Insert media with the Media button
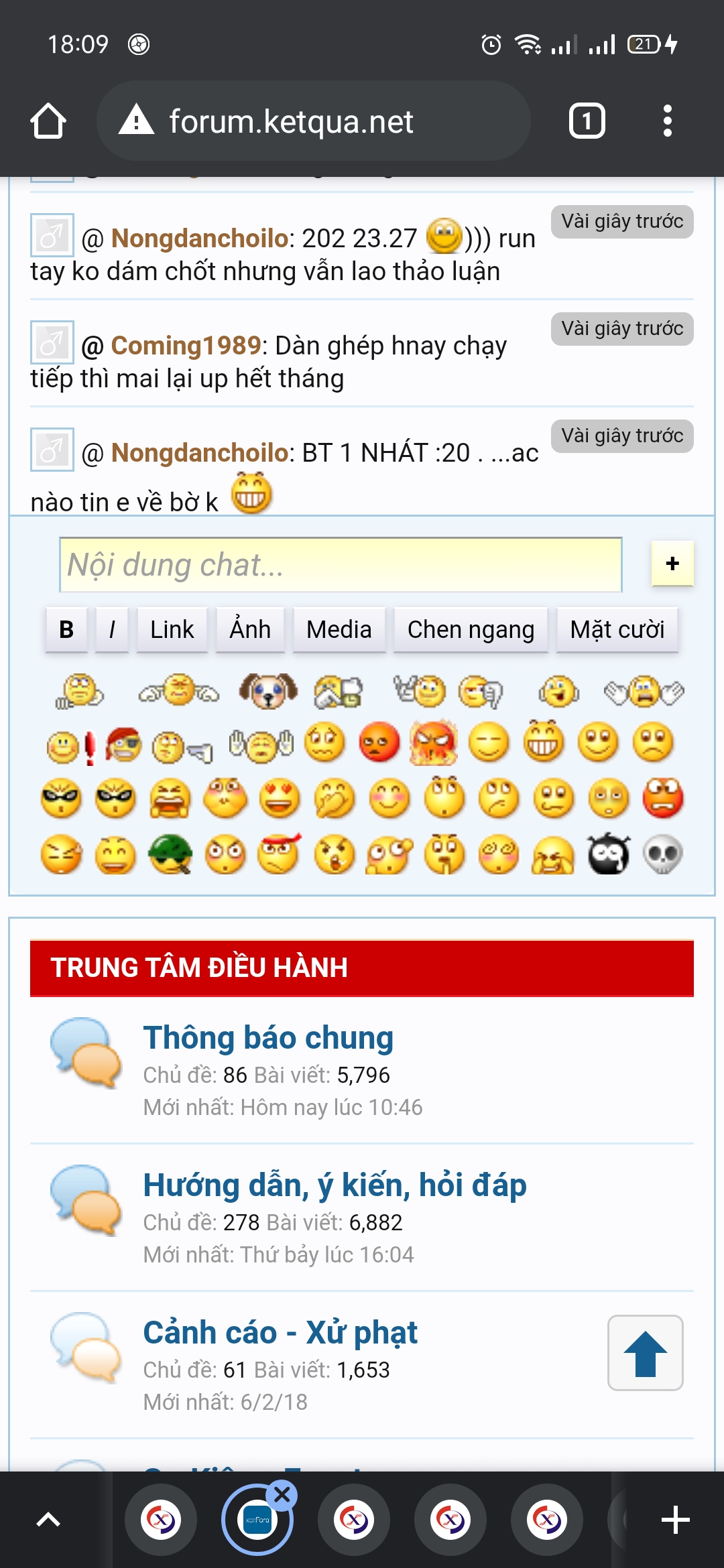The width and height of the screenshot is (724, 1568). [339, 630]
